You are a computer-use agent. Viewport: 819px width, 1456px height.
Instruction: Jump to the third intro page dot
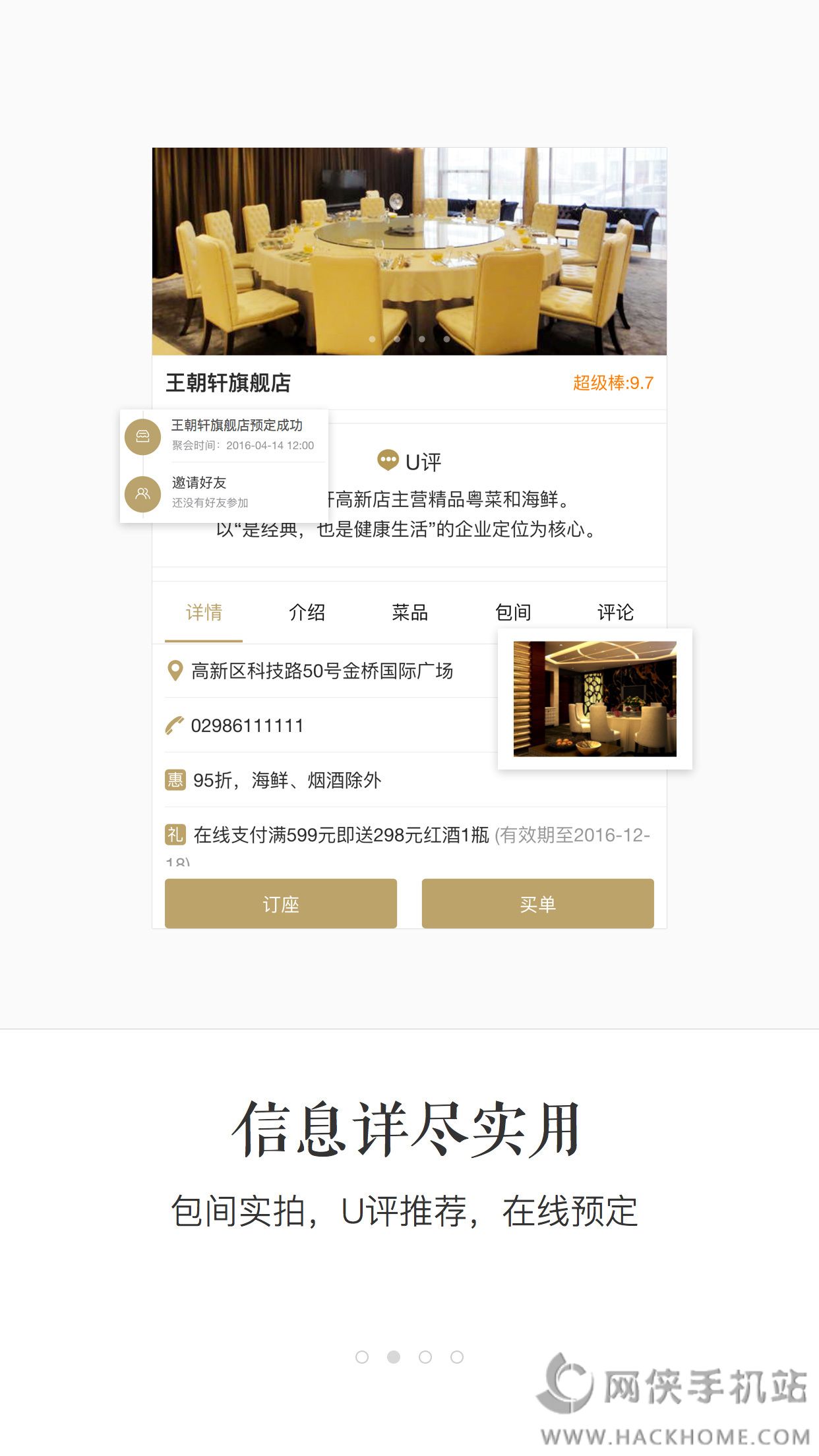tap(425, 1356)
